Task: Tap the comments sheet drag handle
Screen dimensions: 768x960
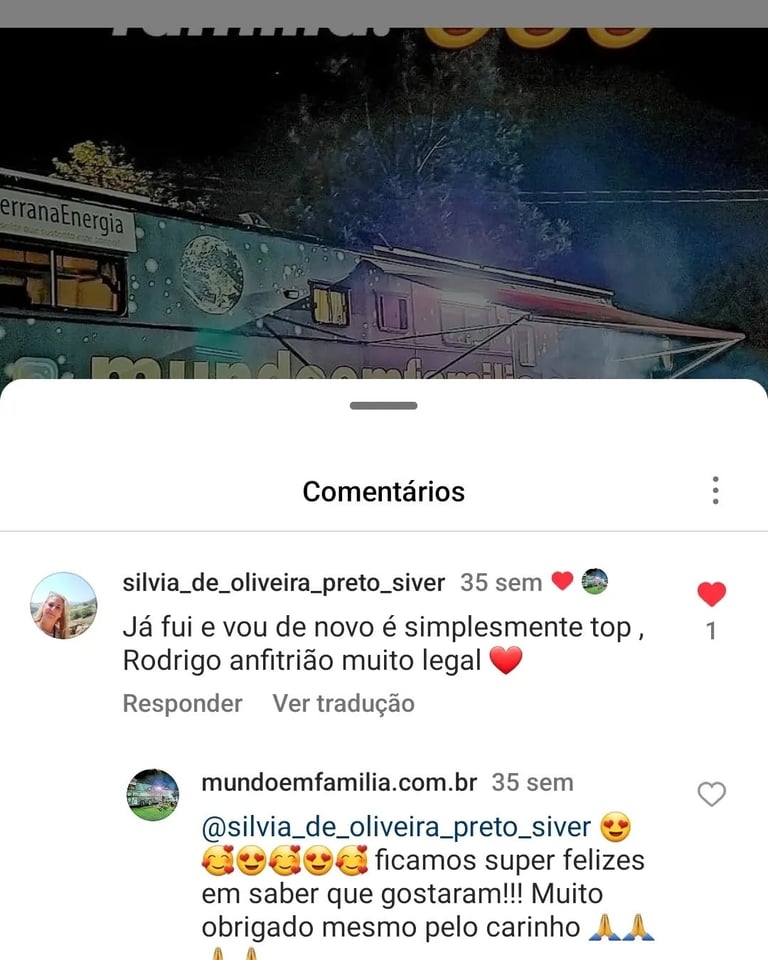Action: coord(383,405)
